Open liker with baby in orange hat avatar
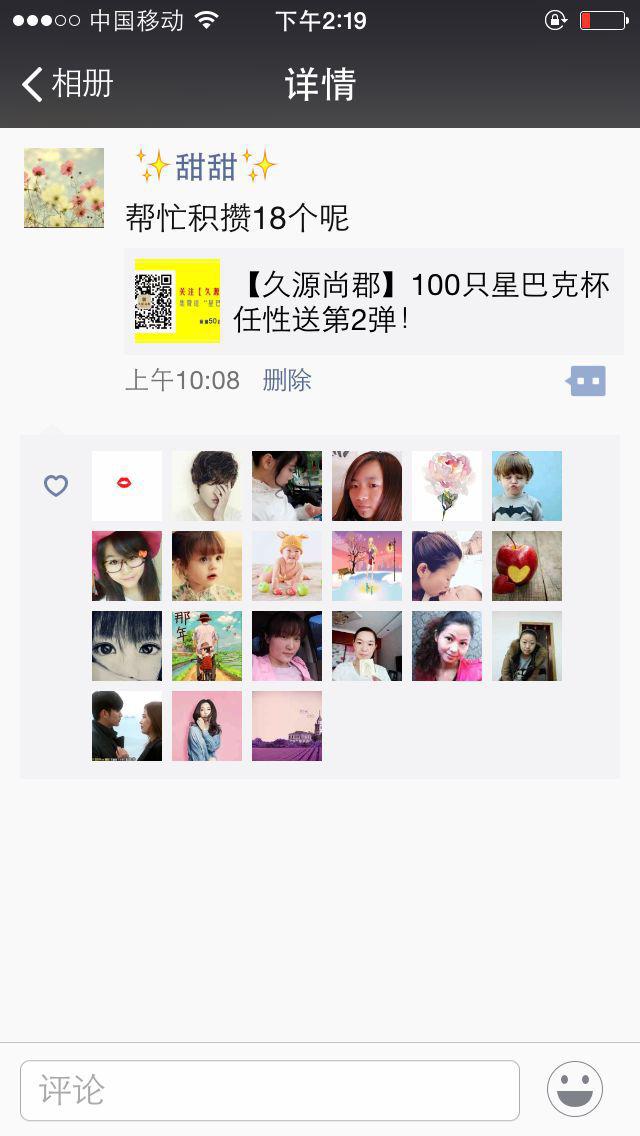The width and height of the screenshot is (640, 1136). [287, 566]
